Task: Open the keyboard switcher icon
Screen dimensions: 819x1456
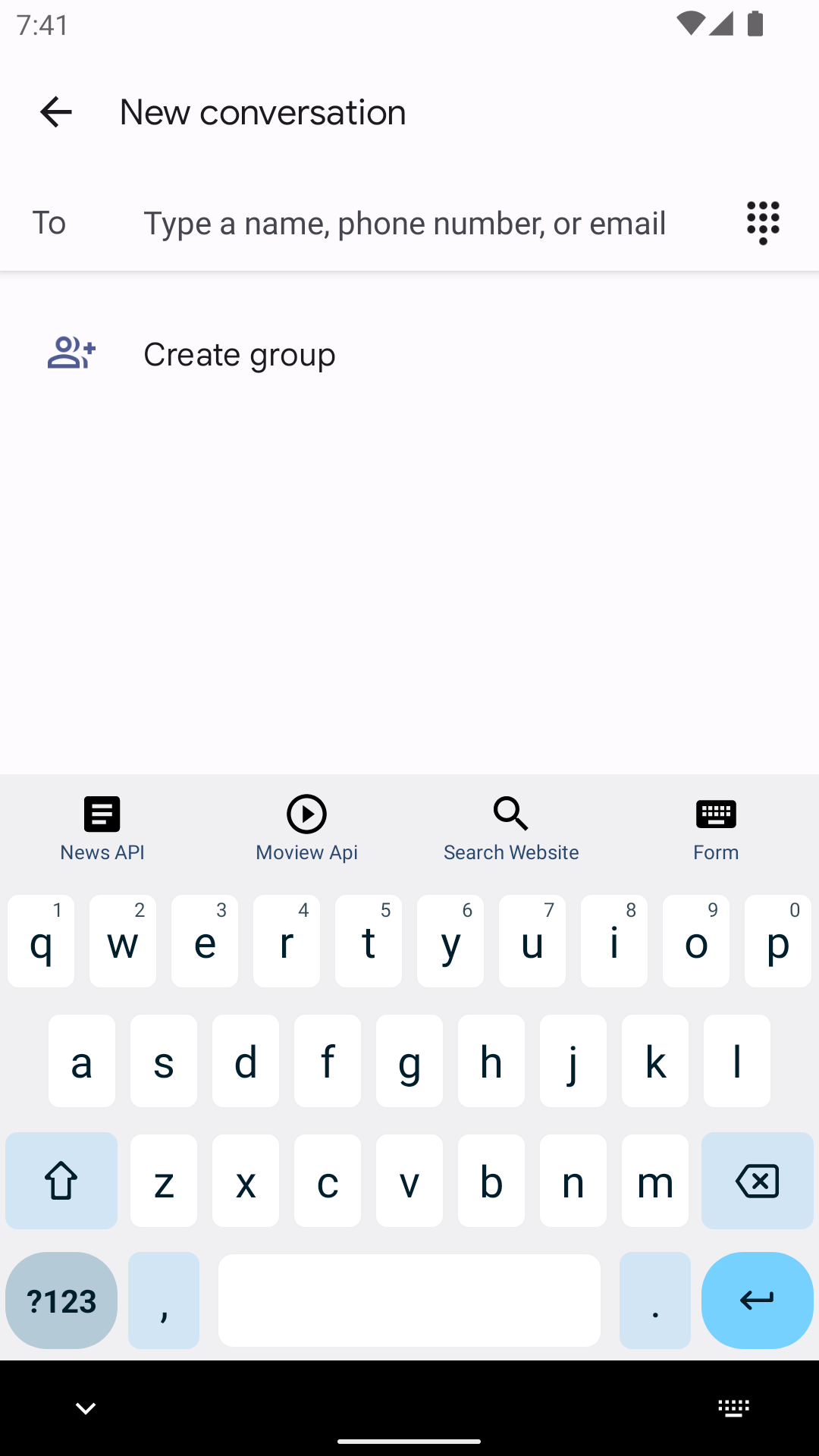Action: (x=733, y=1409)
